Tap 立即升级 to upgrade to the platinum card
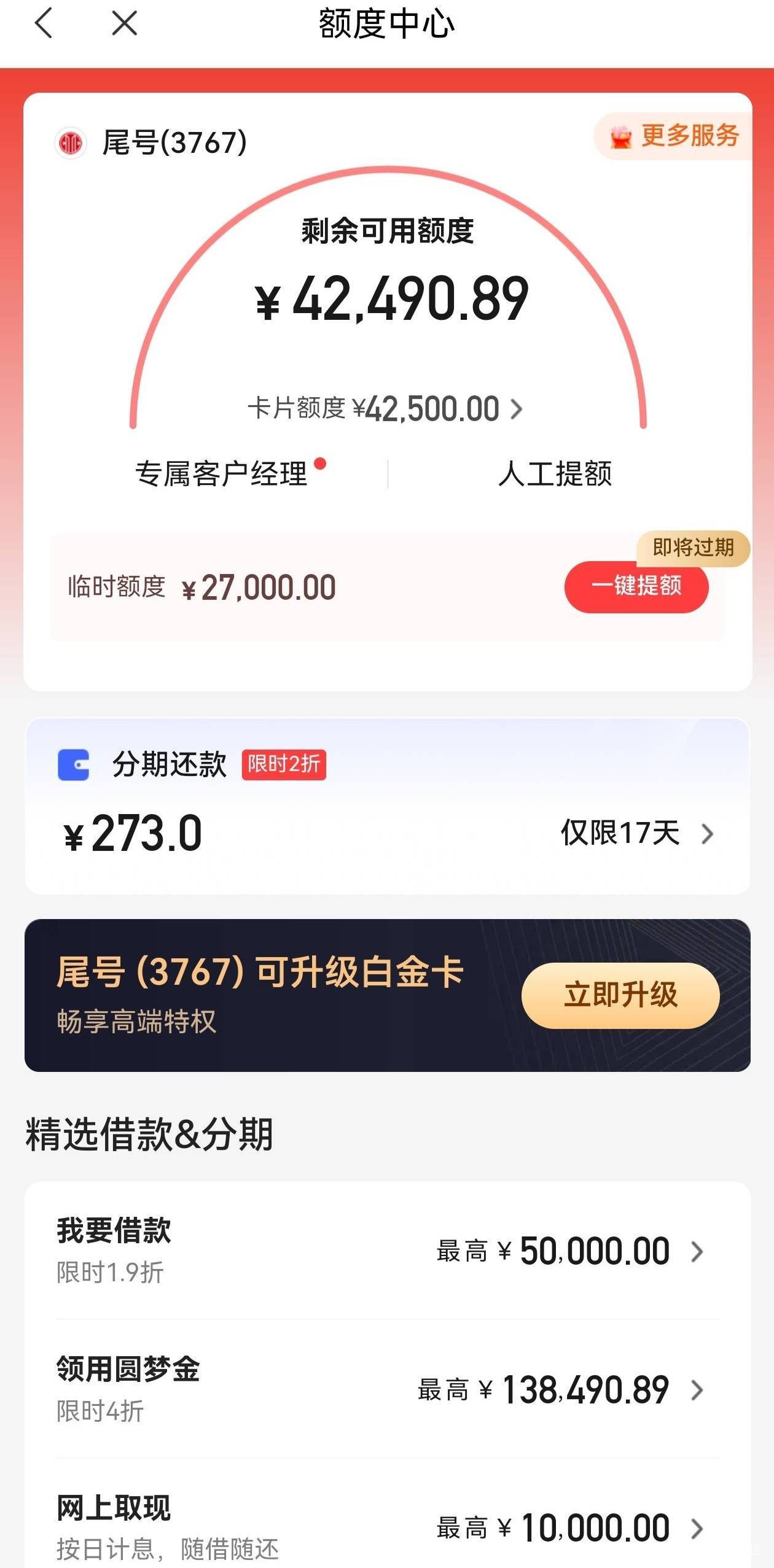The width and height of the screenshot is (774, 1568). pos(620,995)
